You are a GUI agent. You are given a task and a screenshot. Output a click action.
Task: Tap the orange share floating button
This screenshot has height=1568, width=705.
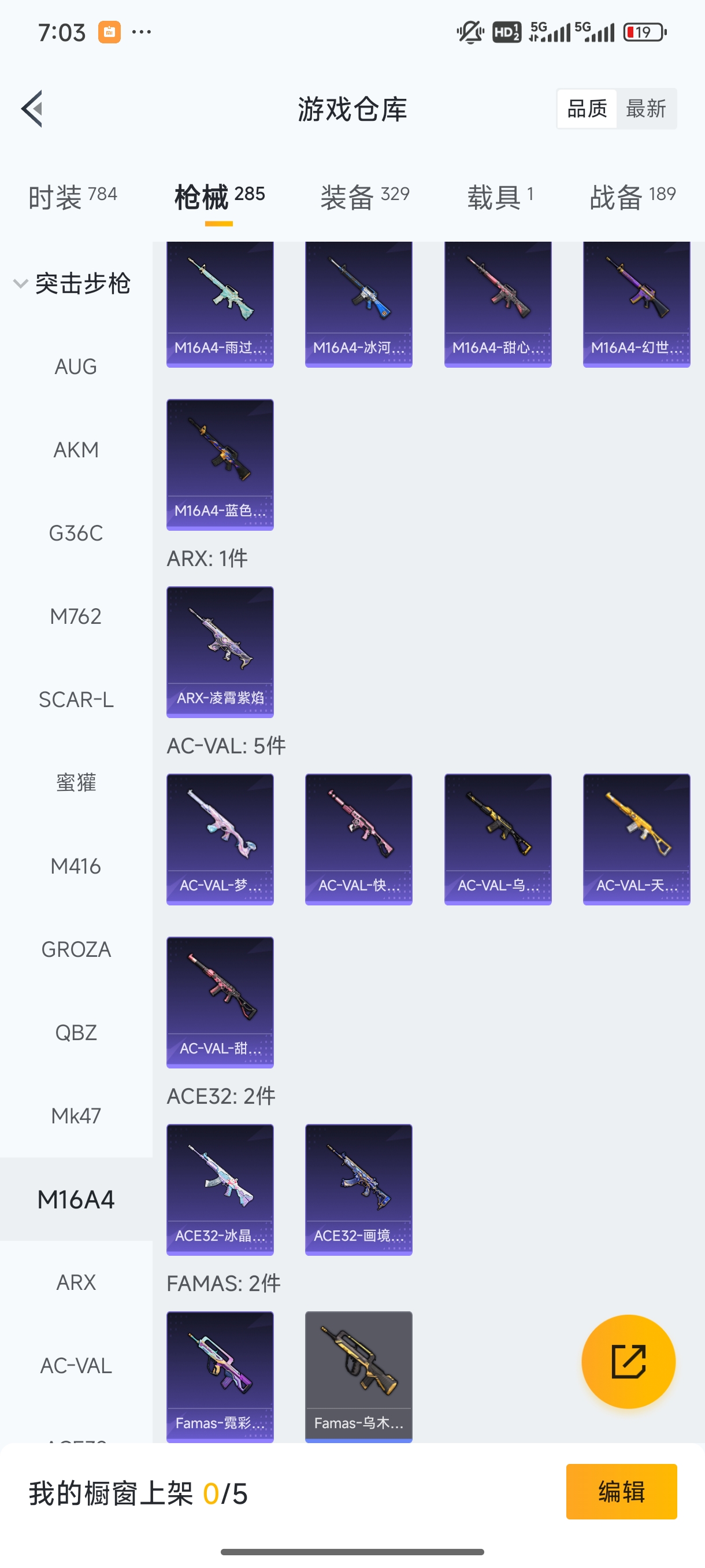point(628,1362)
